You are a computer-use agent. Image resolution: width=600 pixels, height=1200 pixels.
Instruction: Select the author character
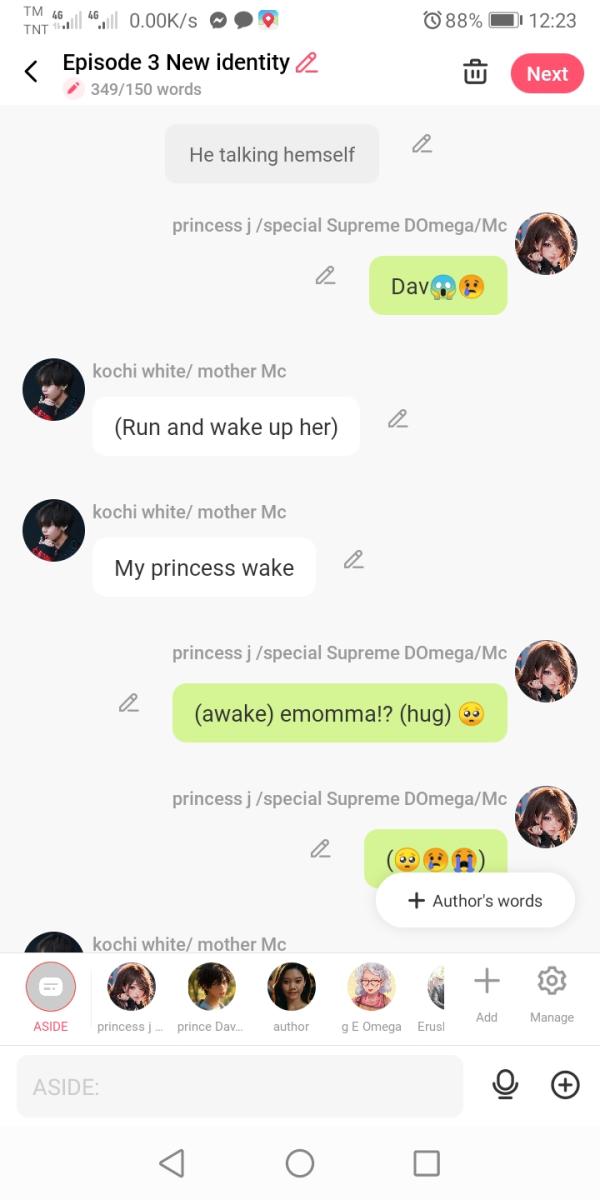click(x=291, y=995)
